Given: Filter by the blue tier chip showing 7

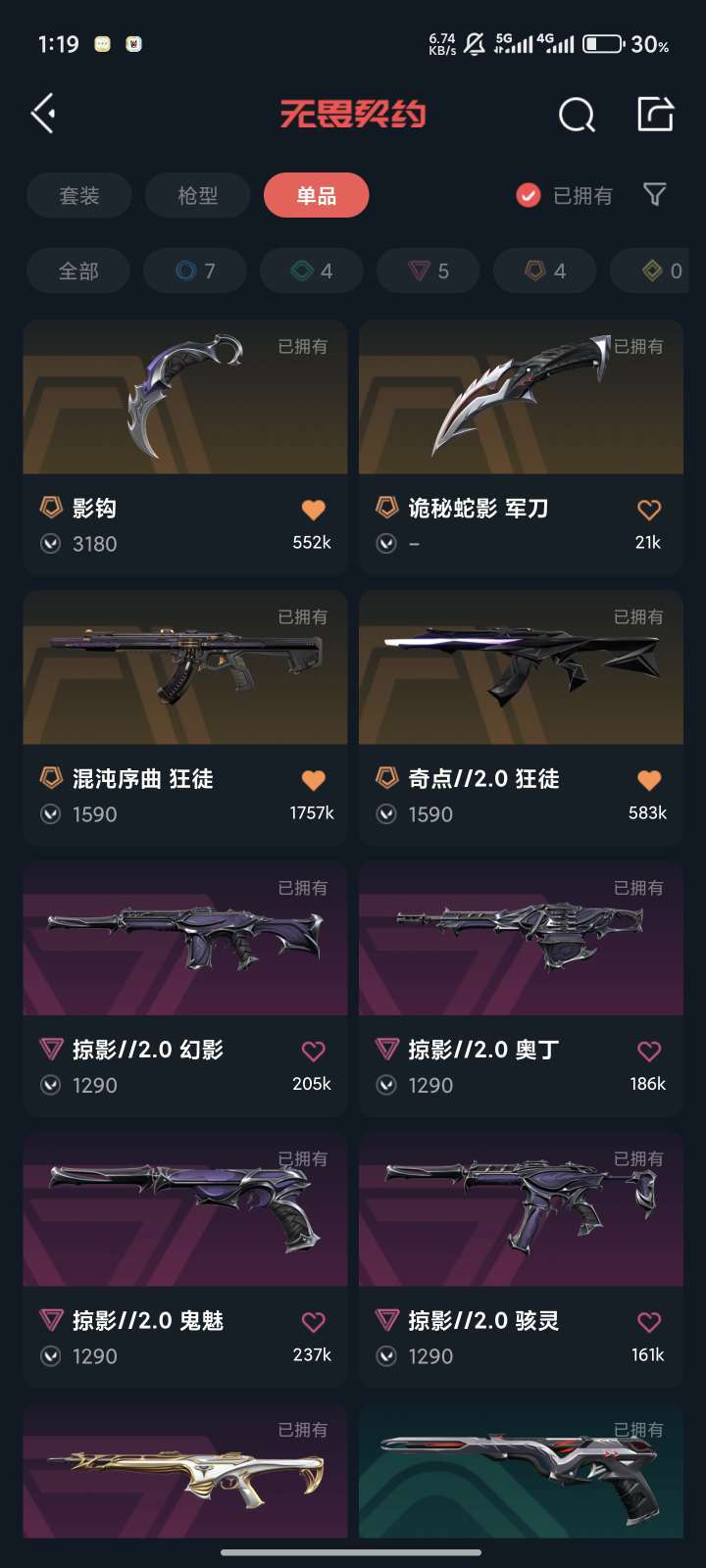Looking at the screenshot, I should [195, 271].
